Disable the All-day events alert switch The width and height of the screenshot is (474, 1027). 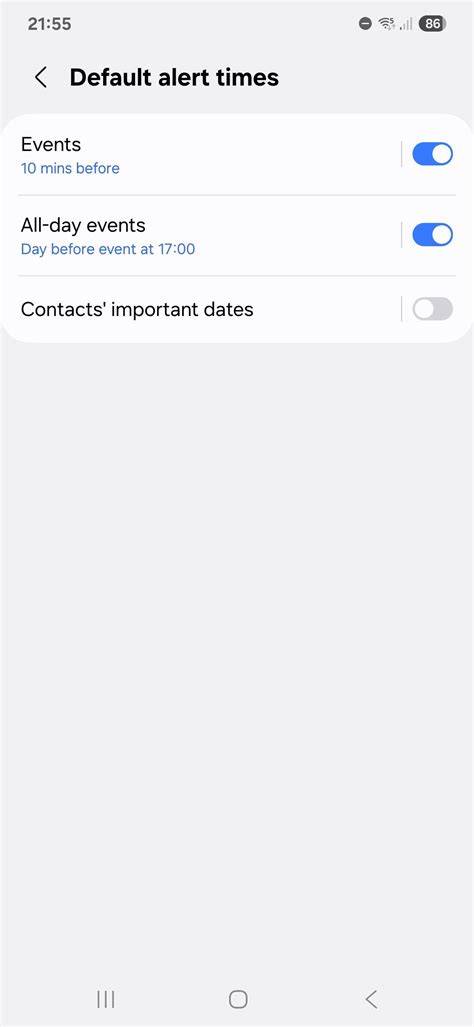[x=432, y=235]
